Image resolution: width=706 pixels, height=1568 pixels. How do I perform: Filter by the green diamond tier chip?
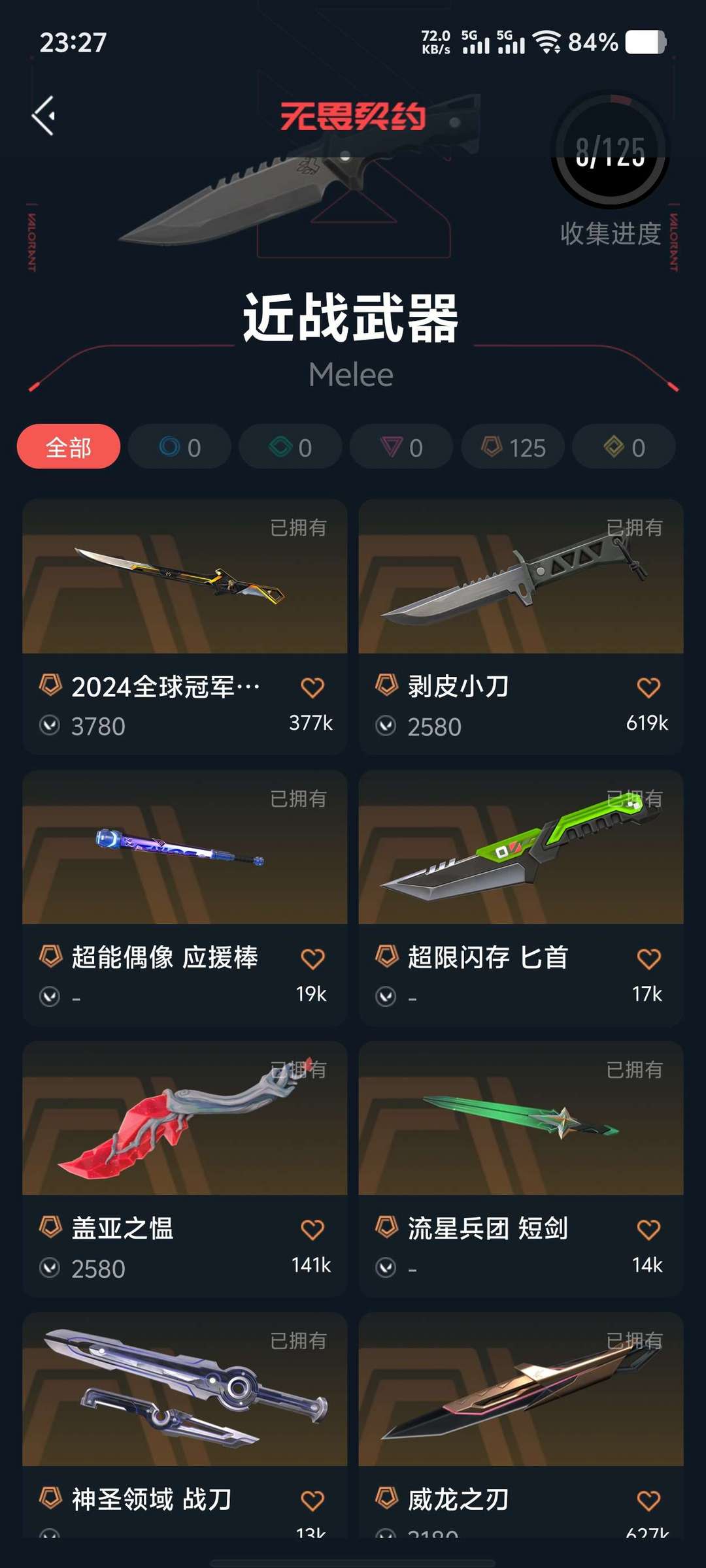click(x=290, y=447)
